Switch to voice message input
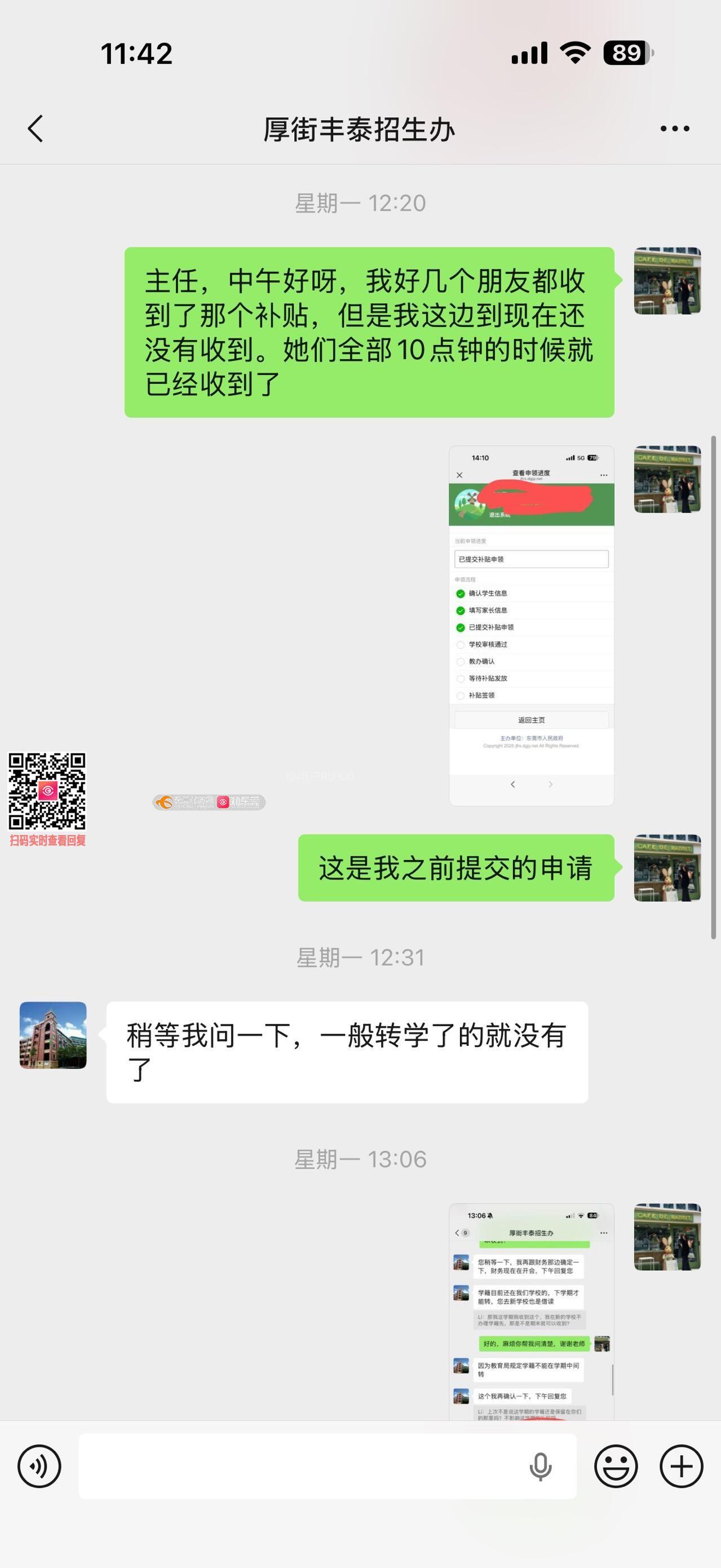This screenshot has height=1568, width=721. point(39,1467)
